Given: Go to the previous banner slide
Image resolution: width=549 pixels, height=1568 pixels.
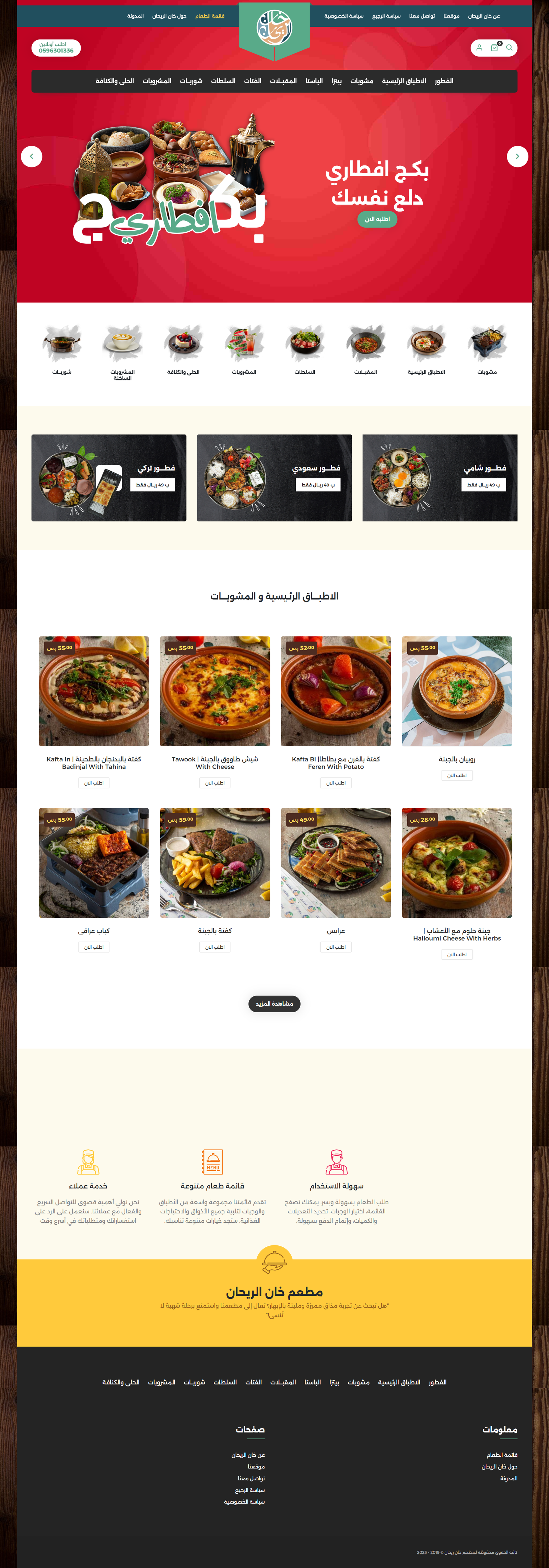Looking at the screenshot, I should (x=32, y=157).
